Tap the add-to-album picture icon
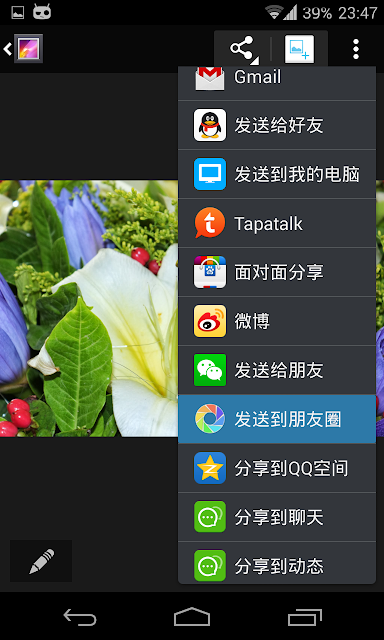The image size is (384, 640). [300, 49]
